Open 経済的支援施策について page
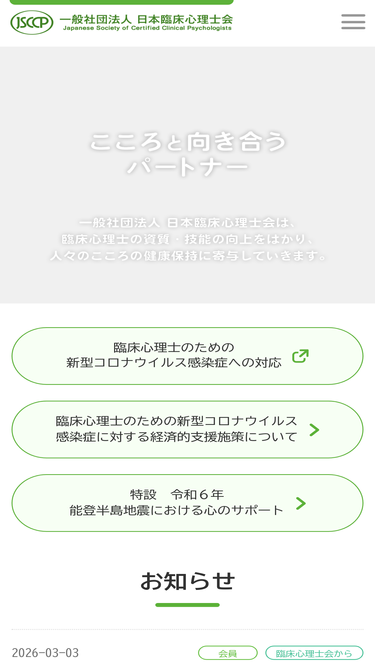The width and height of the screenshot is (375, 667). tap(188, 429)
